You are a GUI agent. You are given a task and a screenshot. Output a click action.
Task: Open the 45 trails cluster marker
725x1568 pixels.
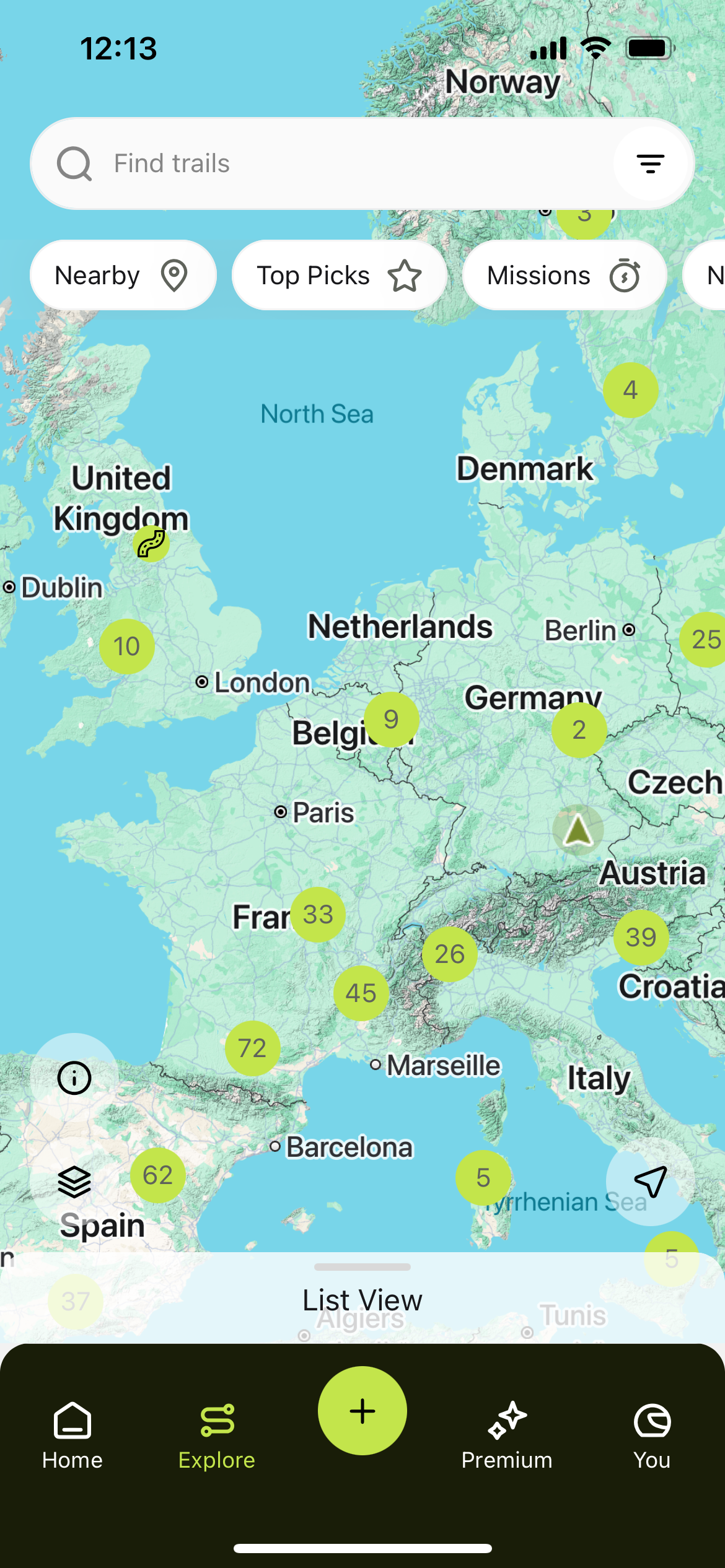(x=361, y=993)
